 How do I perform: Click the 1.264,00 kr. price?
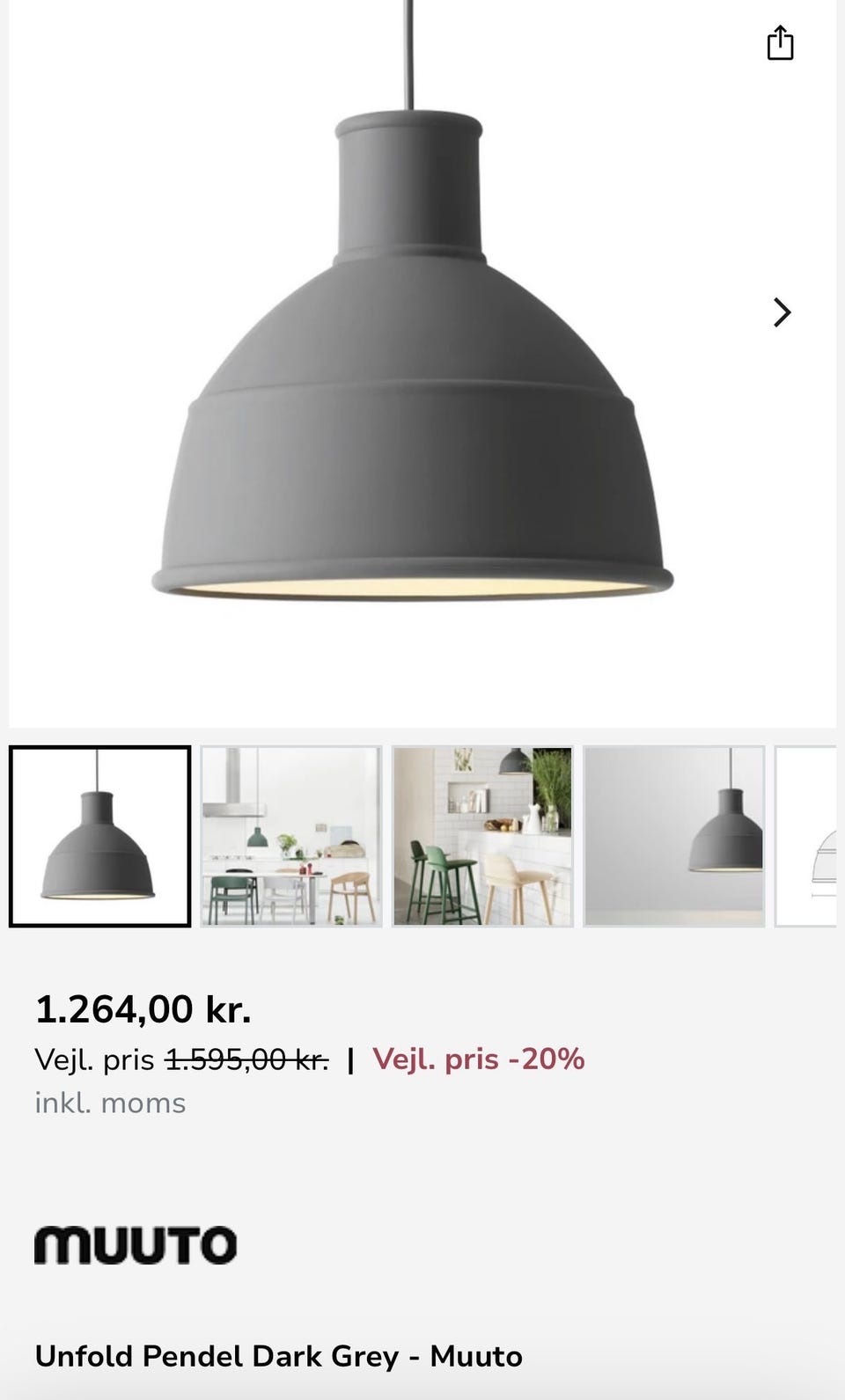point(143,1009)
